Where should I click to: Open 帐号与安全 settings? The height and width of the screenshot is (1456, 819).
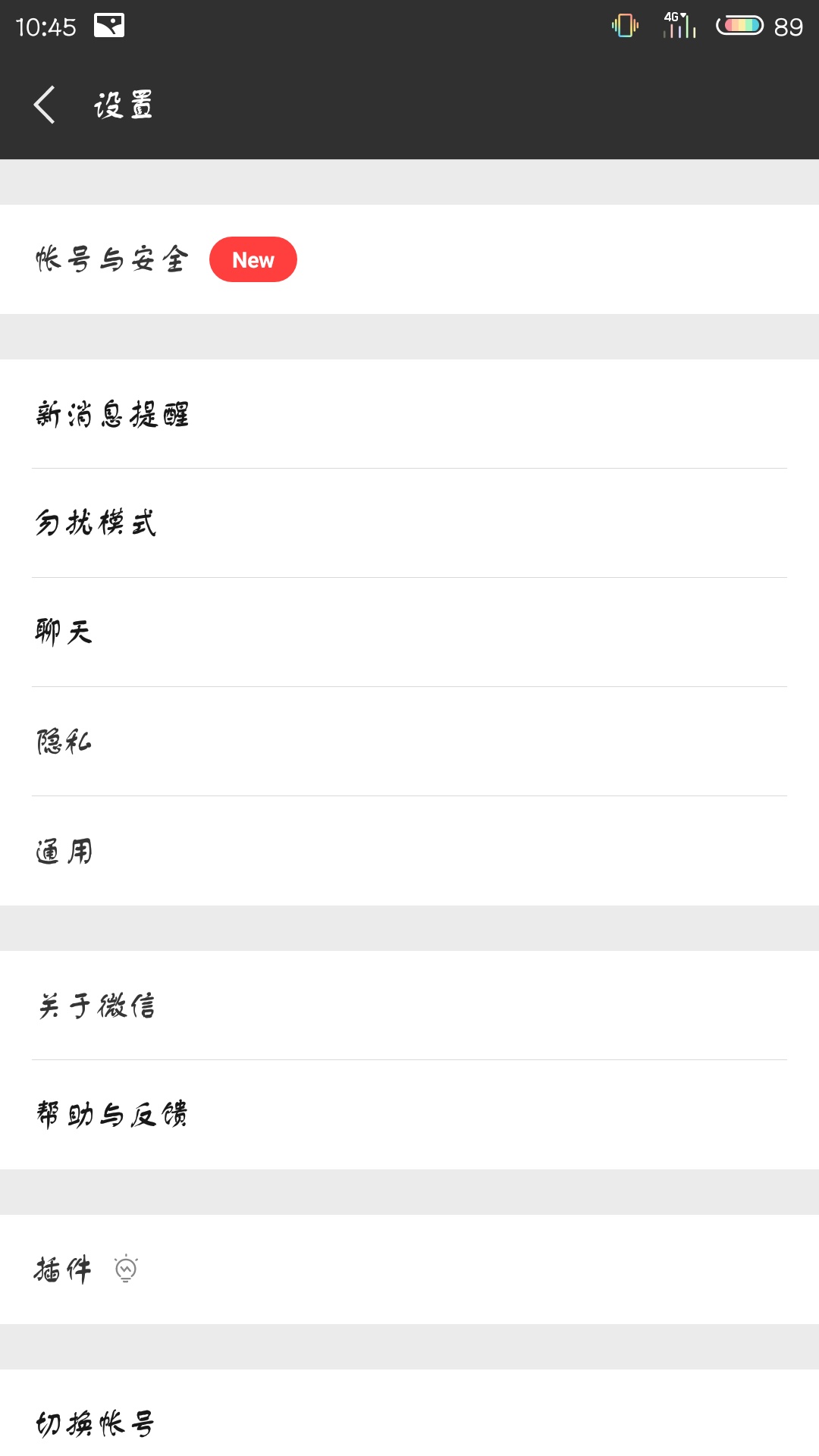112,259
